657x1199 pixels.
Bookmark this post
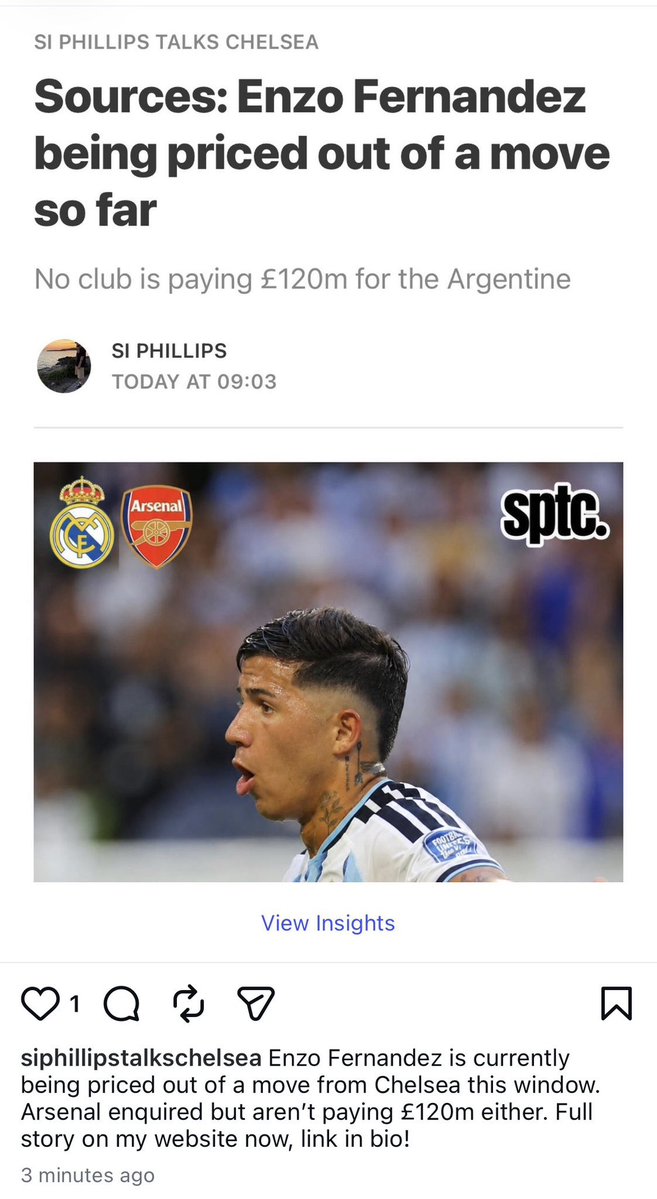(x=616, y=1004)
